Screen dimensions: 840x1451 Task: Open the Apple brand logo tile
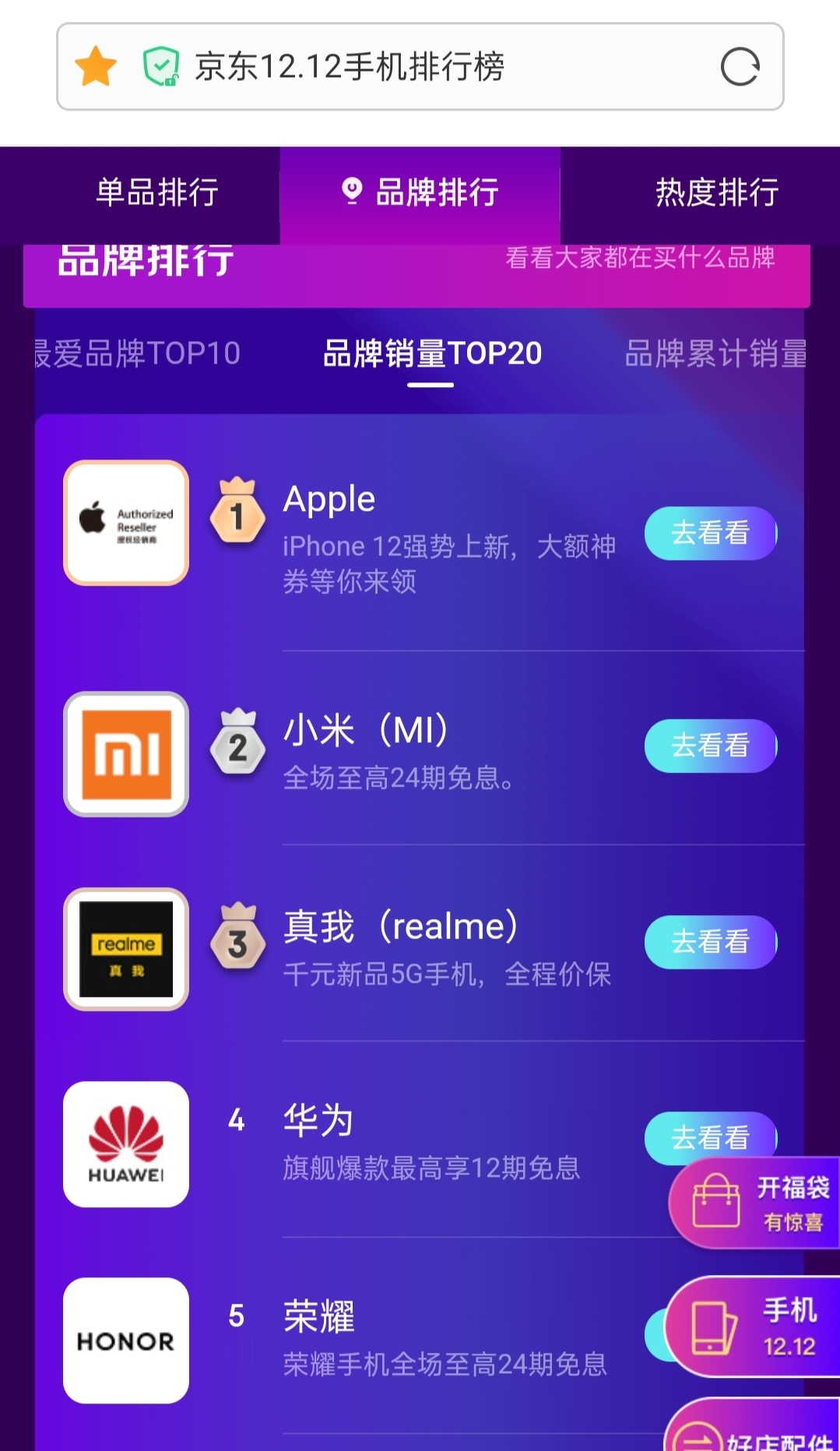(x=126, y=523)
